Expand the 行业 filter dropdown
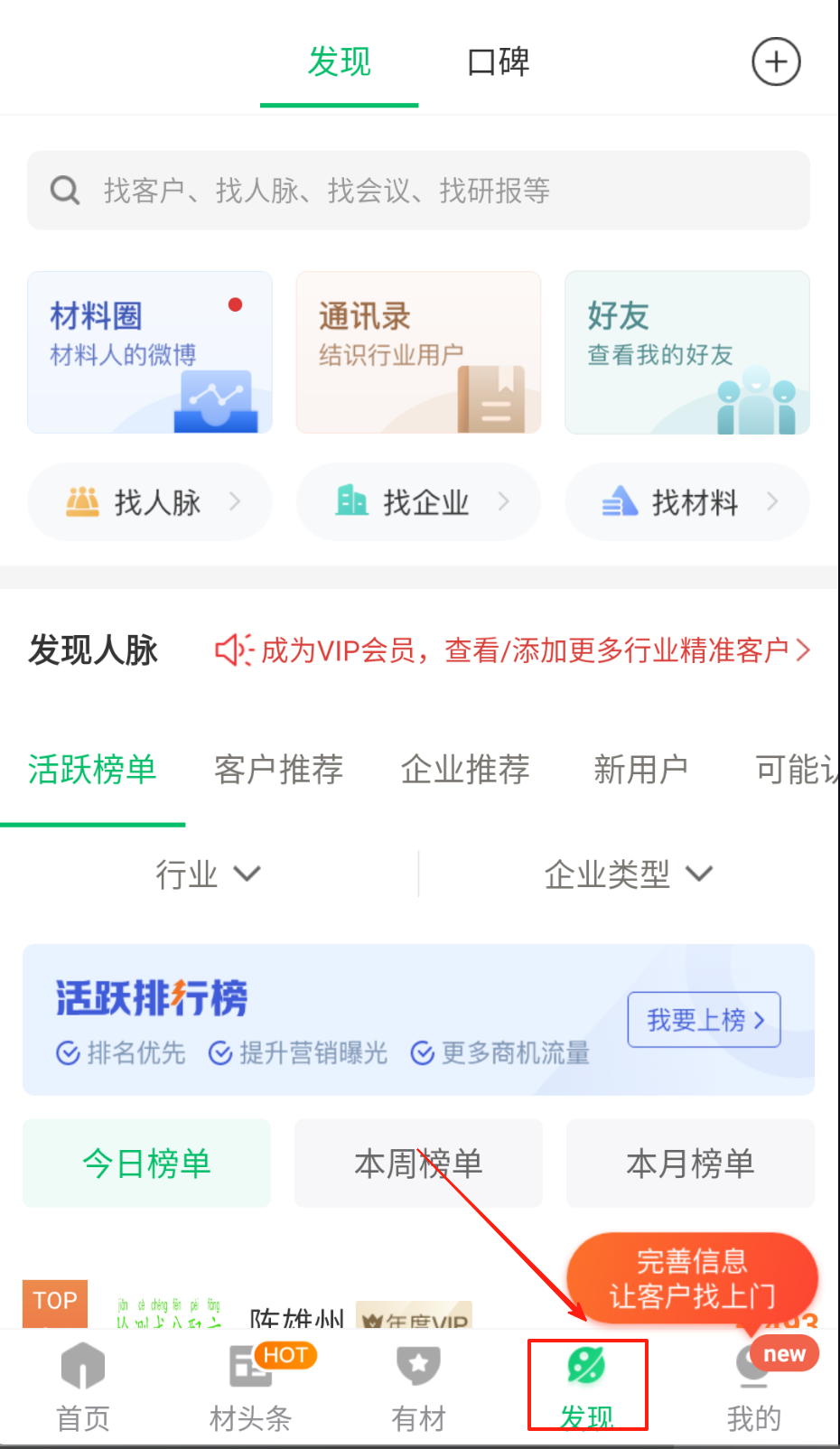Screen dimensions: 840x1449 (209, 874)
